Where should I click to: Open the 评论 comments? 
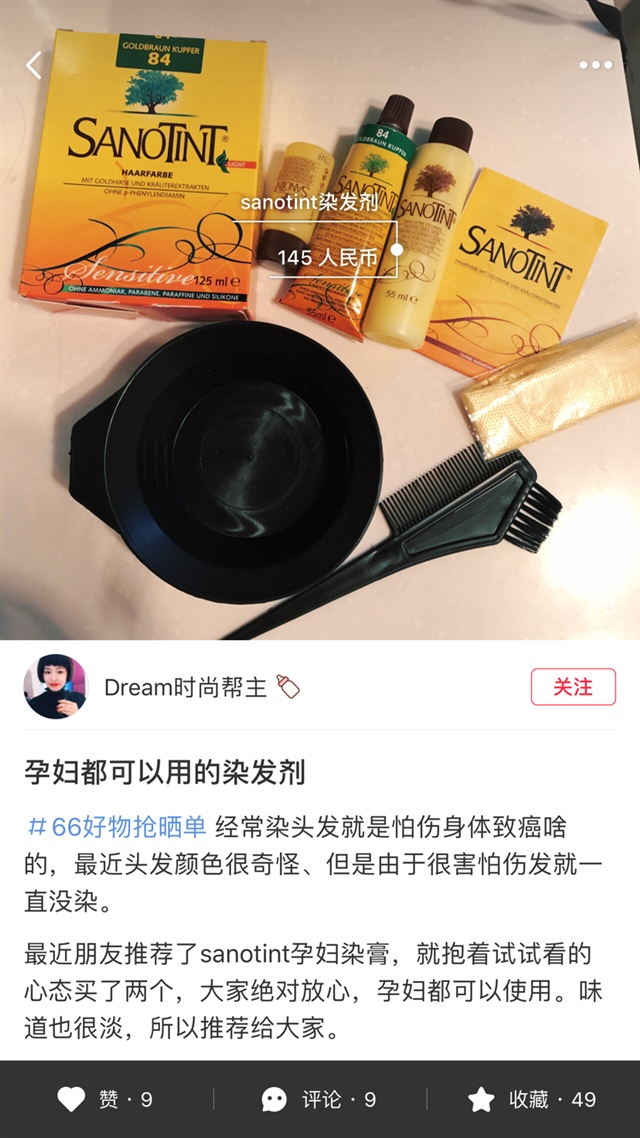point(319,1100)
